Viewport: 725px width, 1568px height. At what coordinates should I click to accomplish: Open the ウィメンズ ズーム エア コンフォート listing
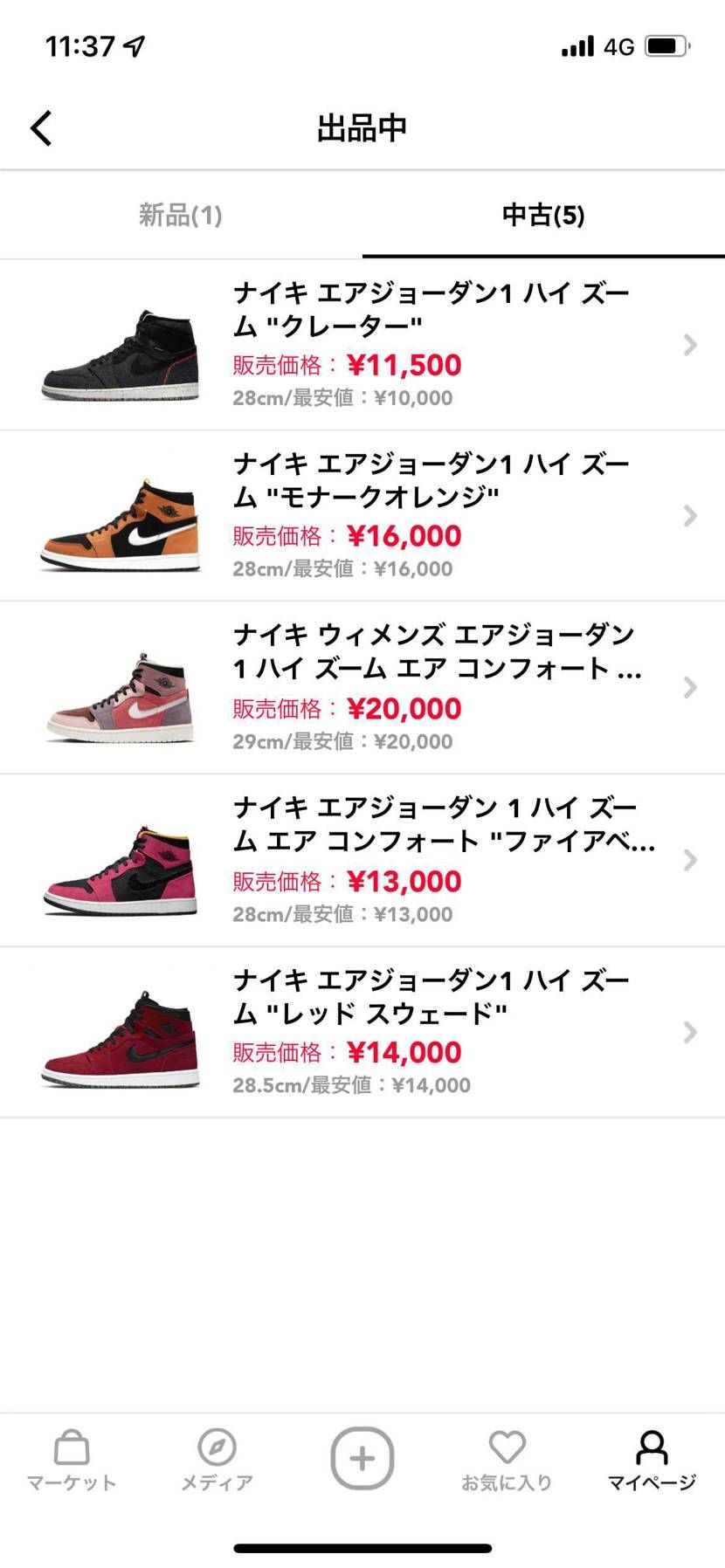[362, 688]
